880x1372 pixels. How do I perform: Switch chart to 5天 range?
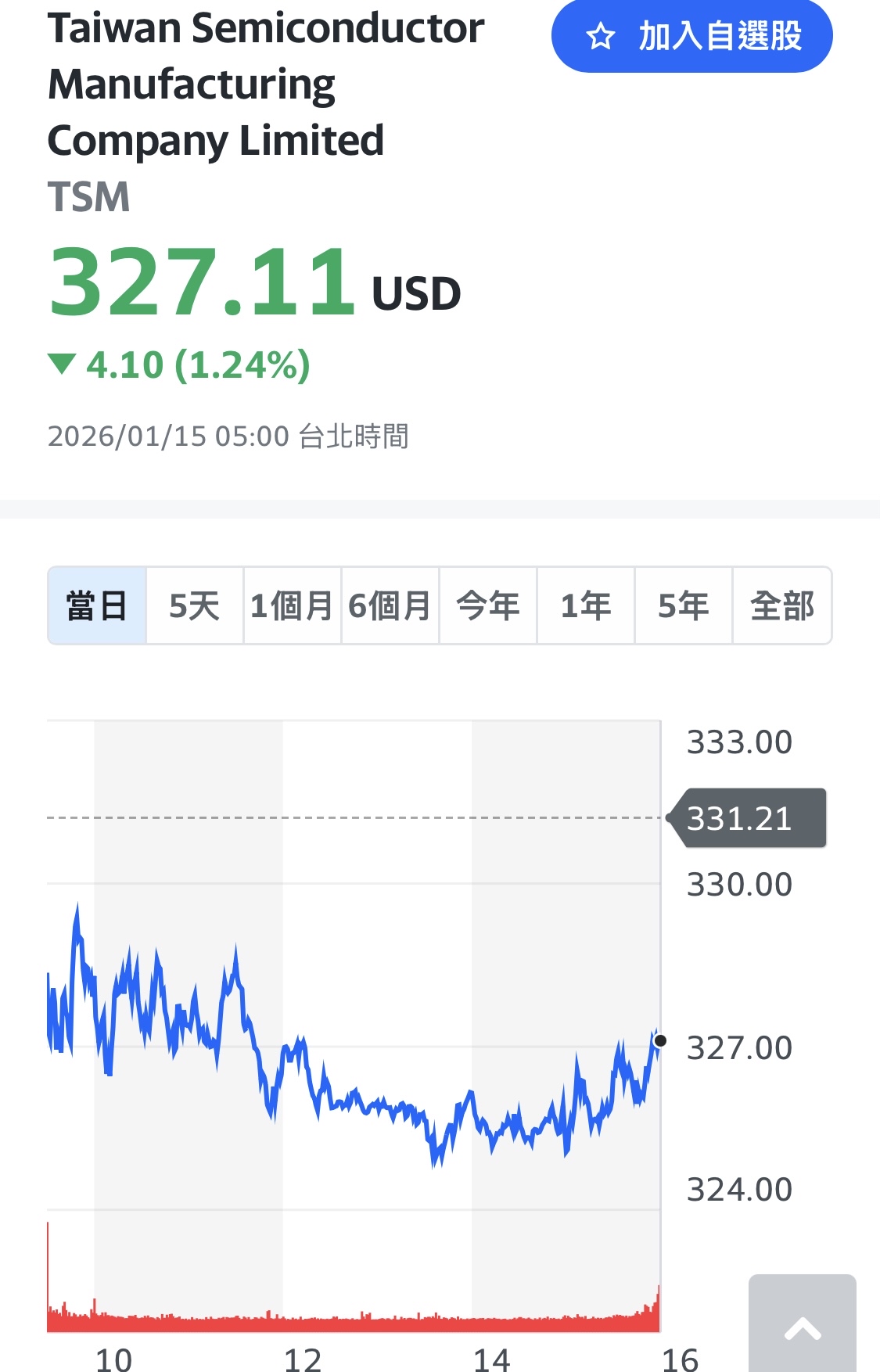click(195, 606)
